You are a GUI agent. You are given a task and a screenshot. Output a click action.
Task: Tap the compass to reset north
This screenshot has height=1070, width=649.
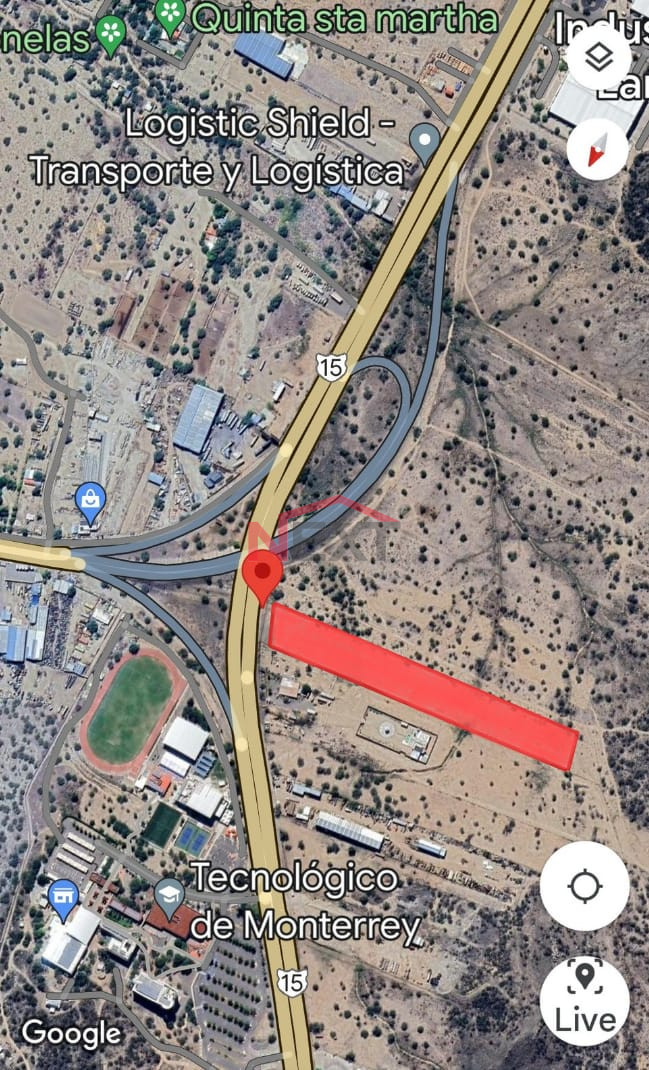point(598,148)
